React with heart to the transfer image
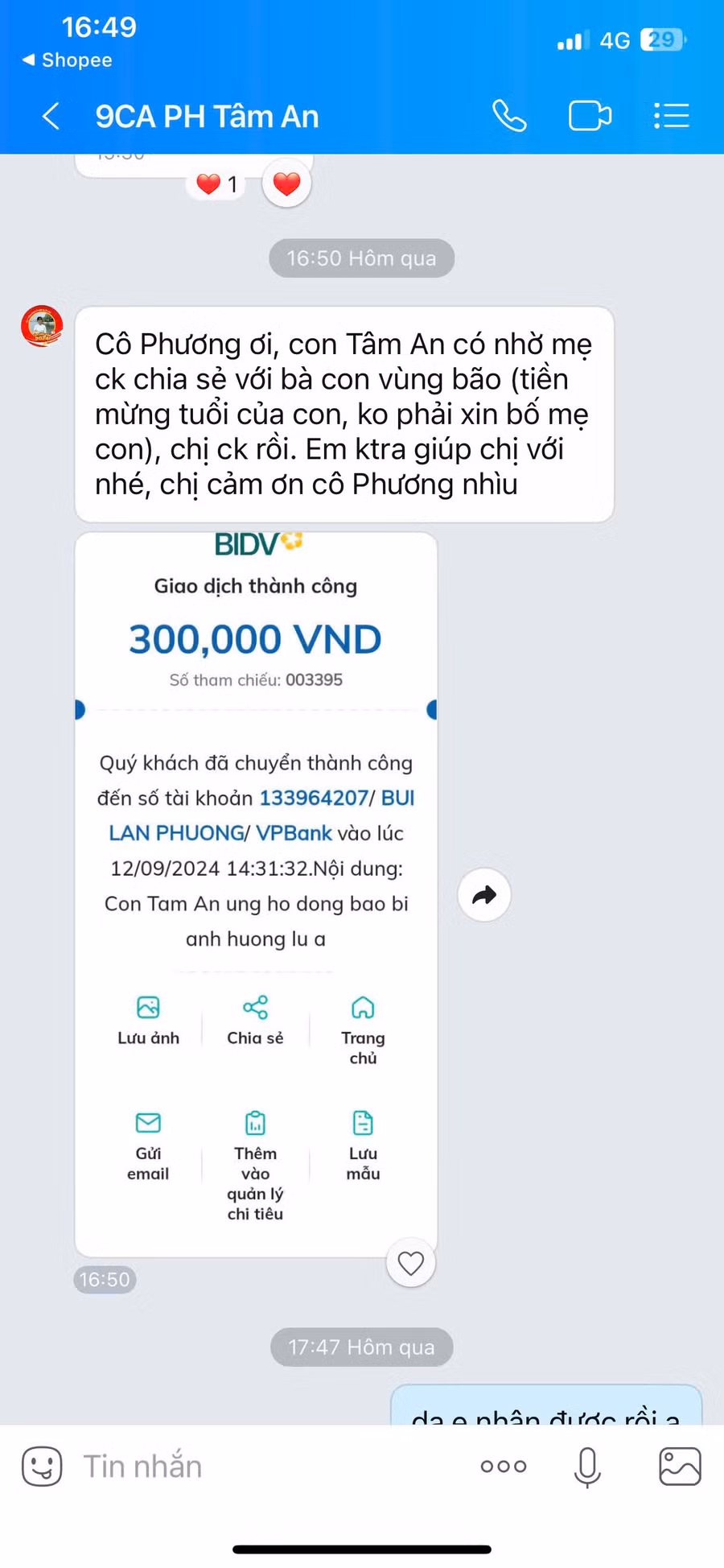The image size is (724, 1568). coord(411,1263)
